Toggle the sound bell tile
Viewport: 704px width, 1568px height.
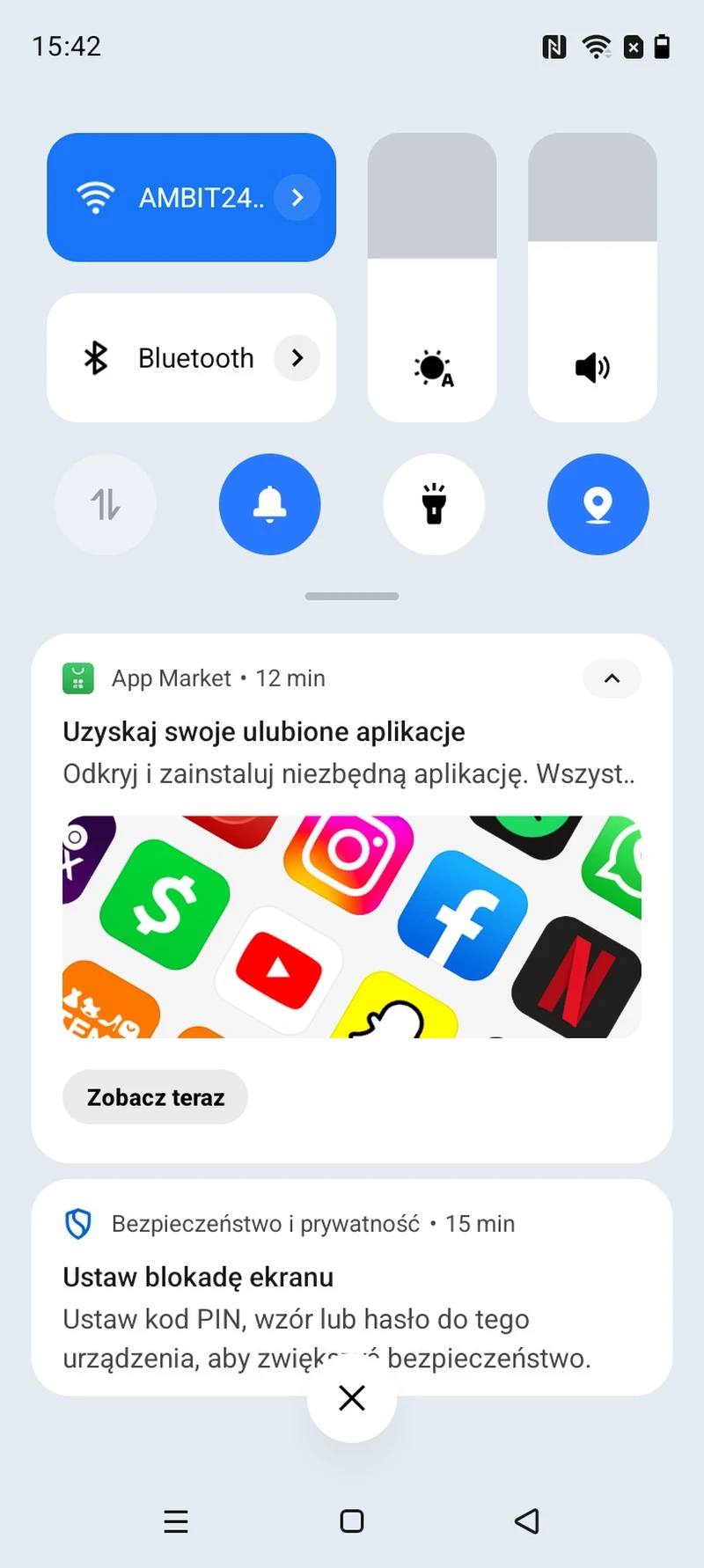[x=269, y=504]
